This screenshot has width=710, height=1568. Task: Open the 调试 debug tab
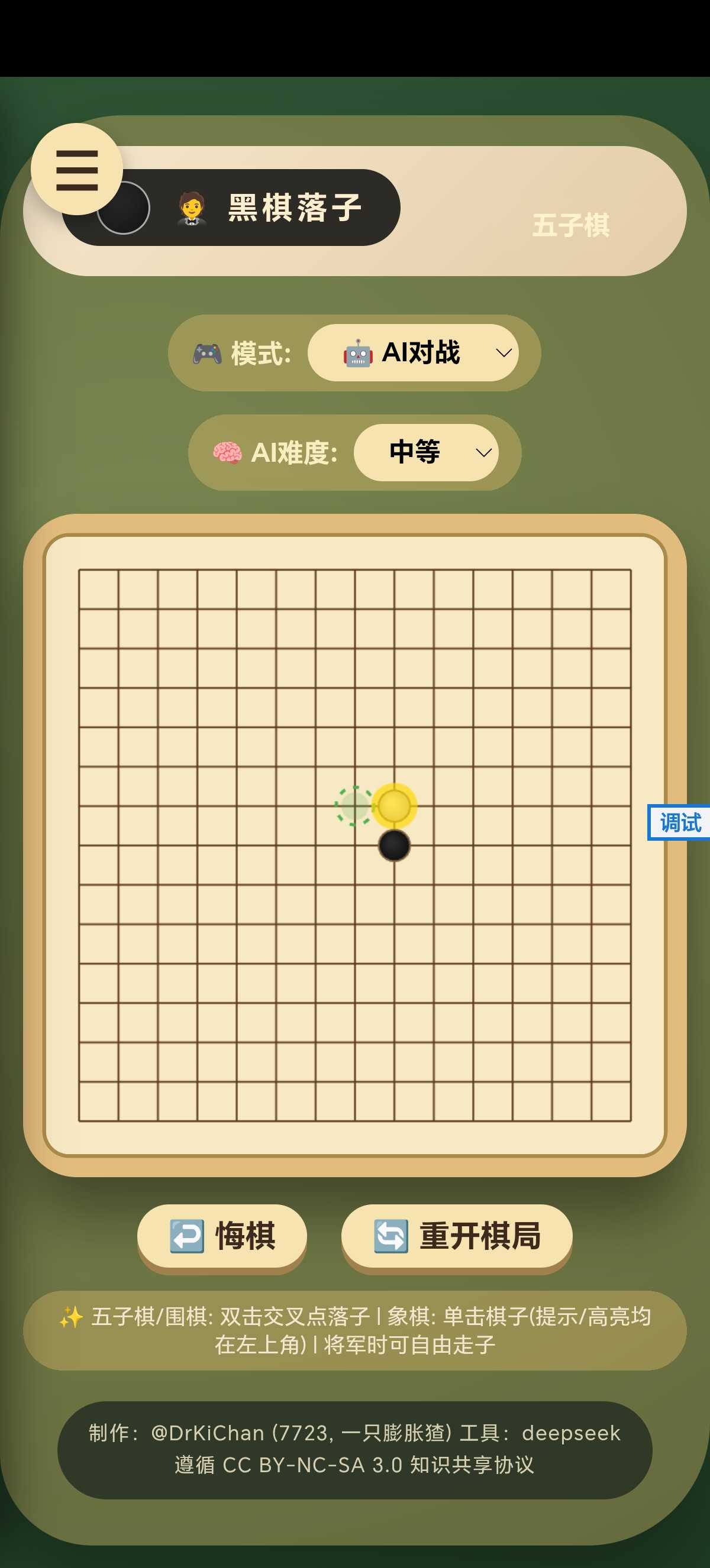[679, 822]
